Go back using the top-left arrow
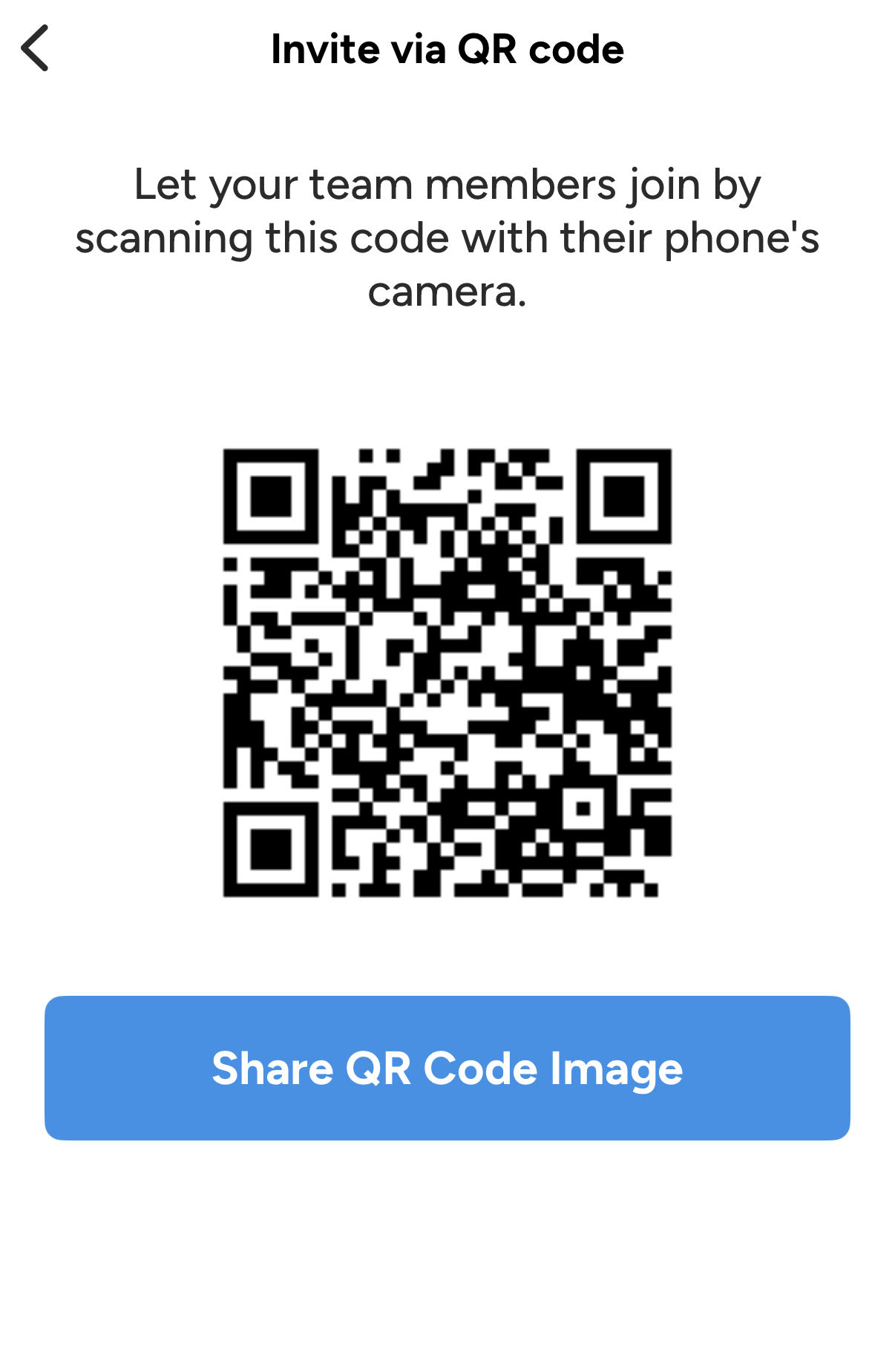 click(x=35, y=48)
